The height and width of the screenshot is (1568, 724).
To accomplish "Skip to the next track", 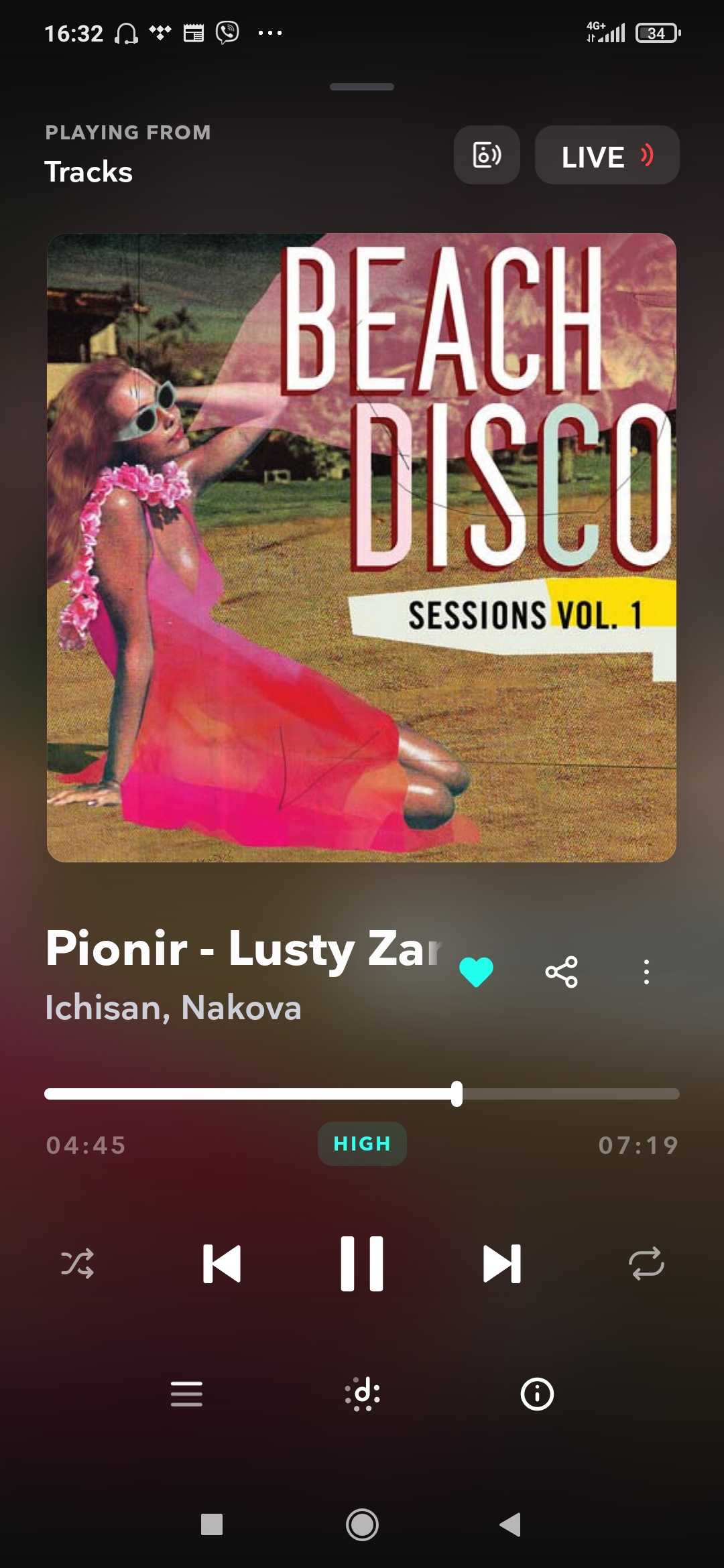I will pyautogui.click(x=502, y=1264).
